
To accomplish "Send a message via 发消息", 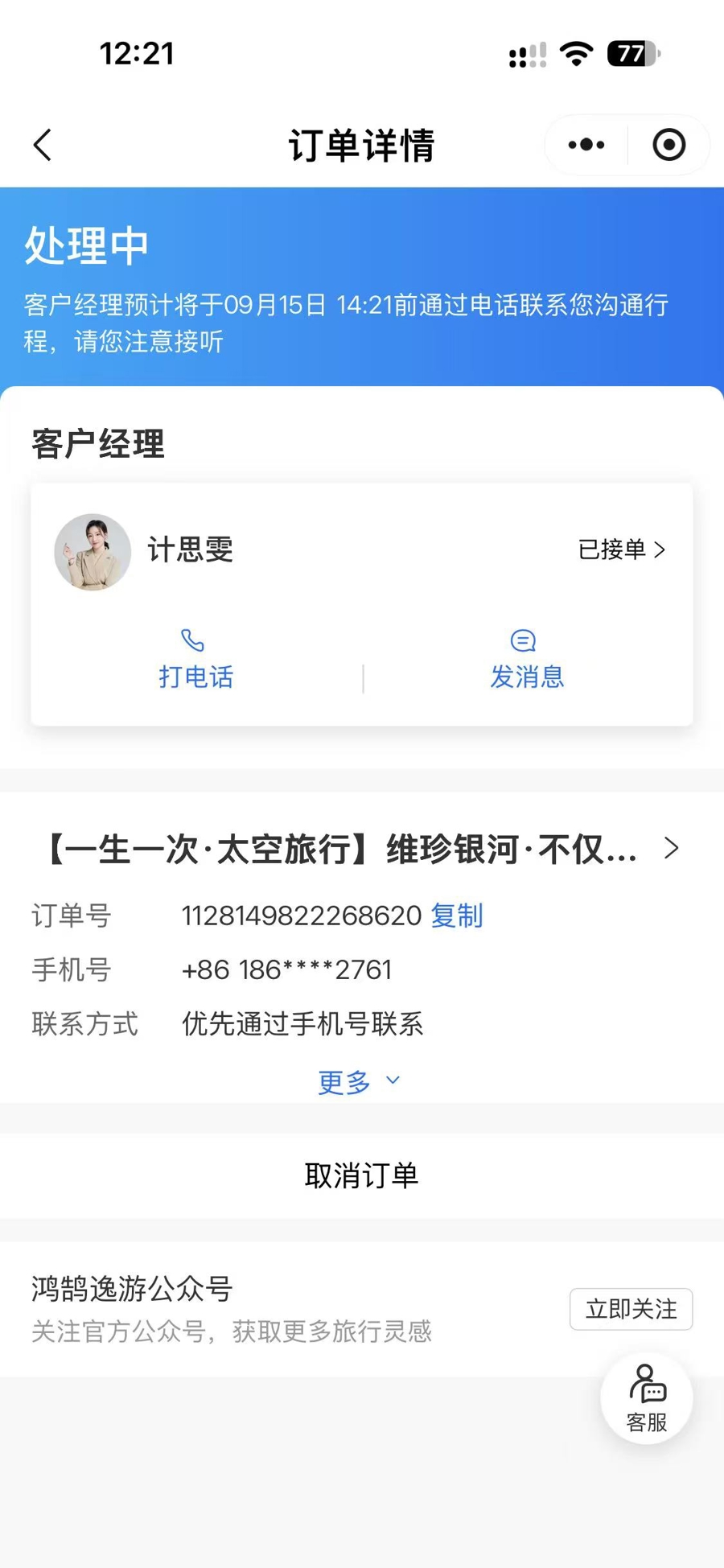I will point(527,660).
